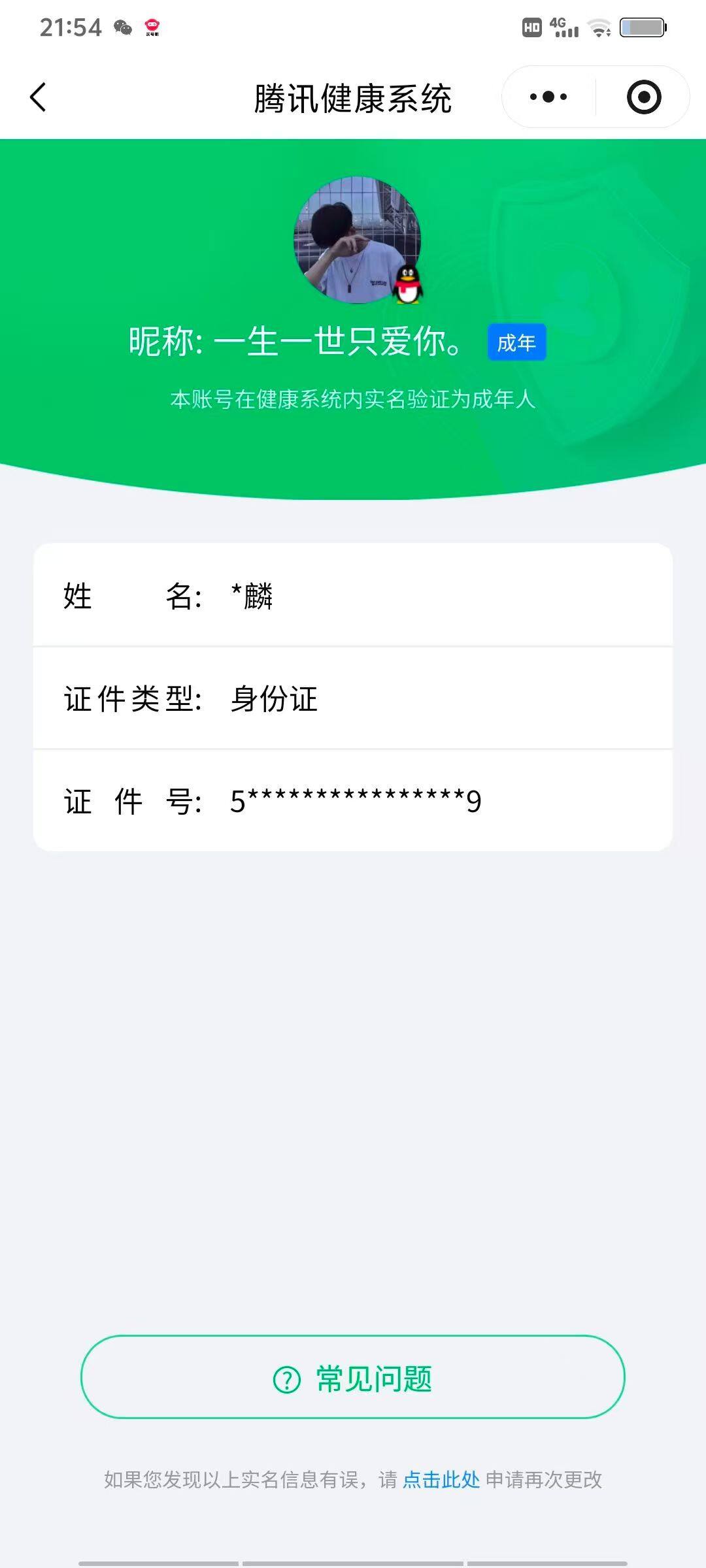
Task: Tap the WiFi icon in the status bar
Action: 599,27
